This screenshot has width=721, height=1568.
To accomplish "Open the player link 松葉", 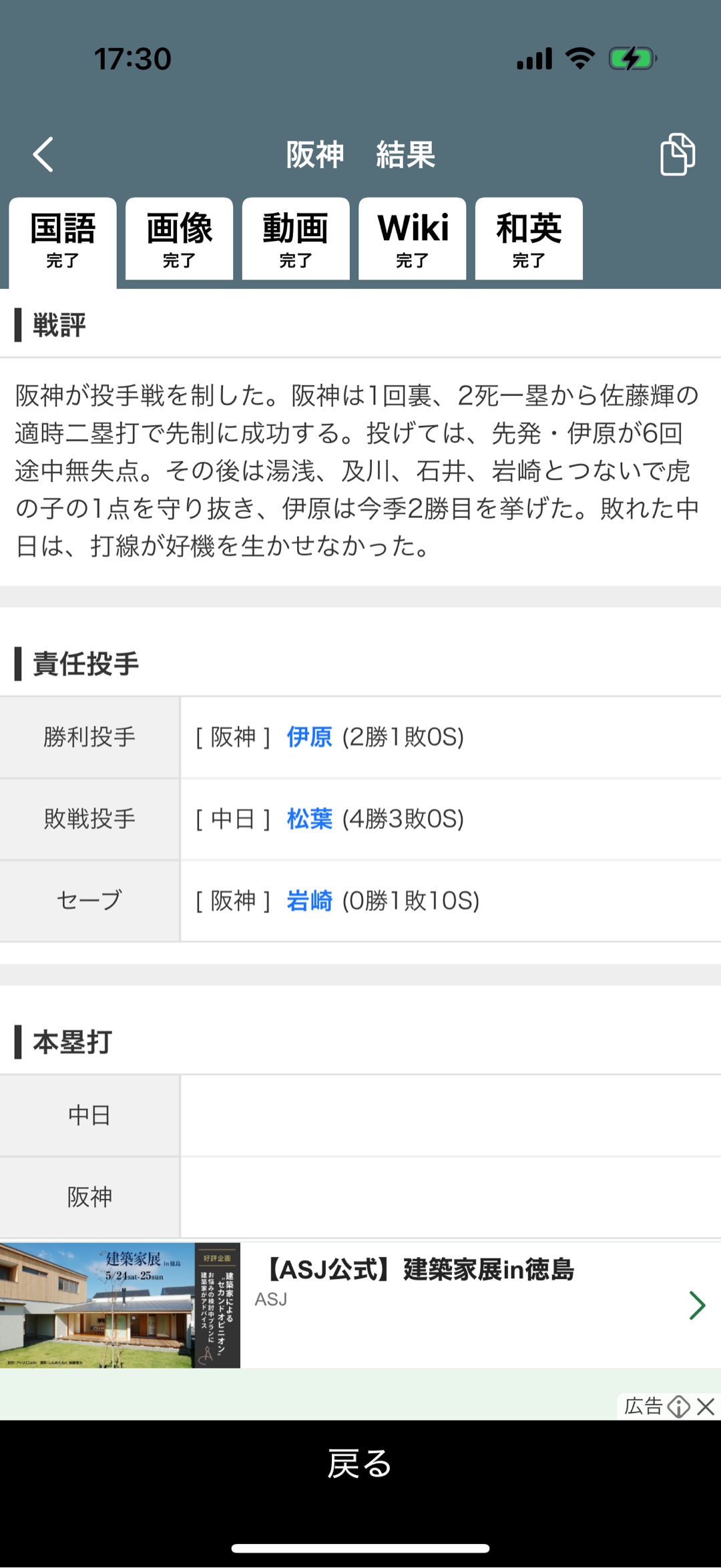I will 310,818.
